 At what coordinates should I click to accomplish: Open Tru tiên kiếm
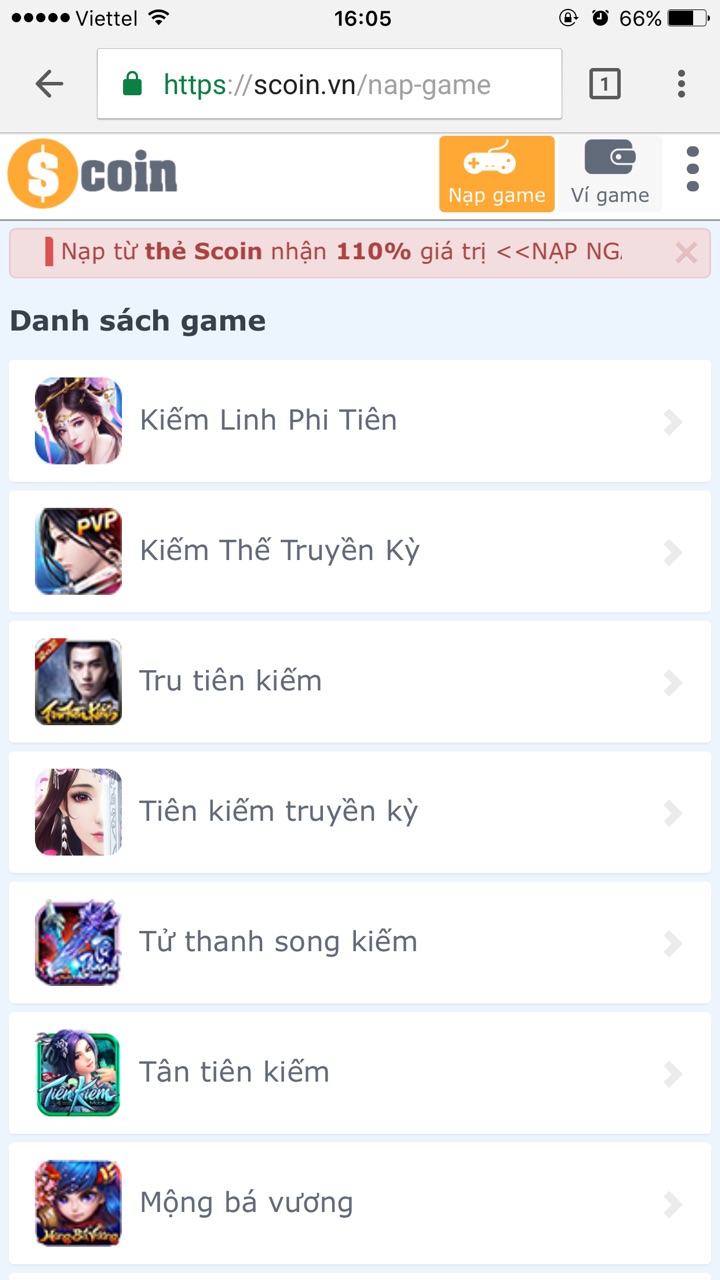coord(360,682)
